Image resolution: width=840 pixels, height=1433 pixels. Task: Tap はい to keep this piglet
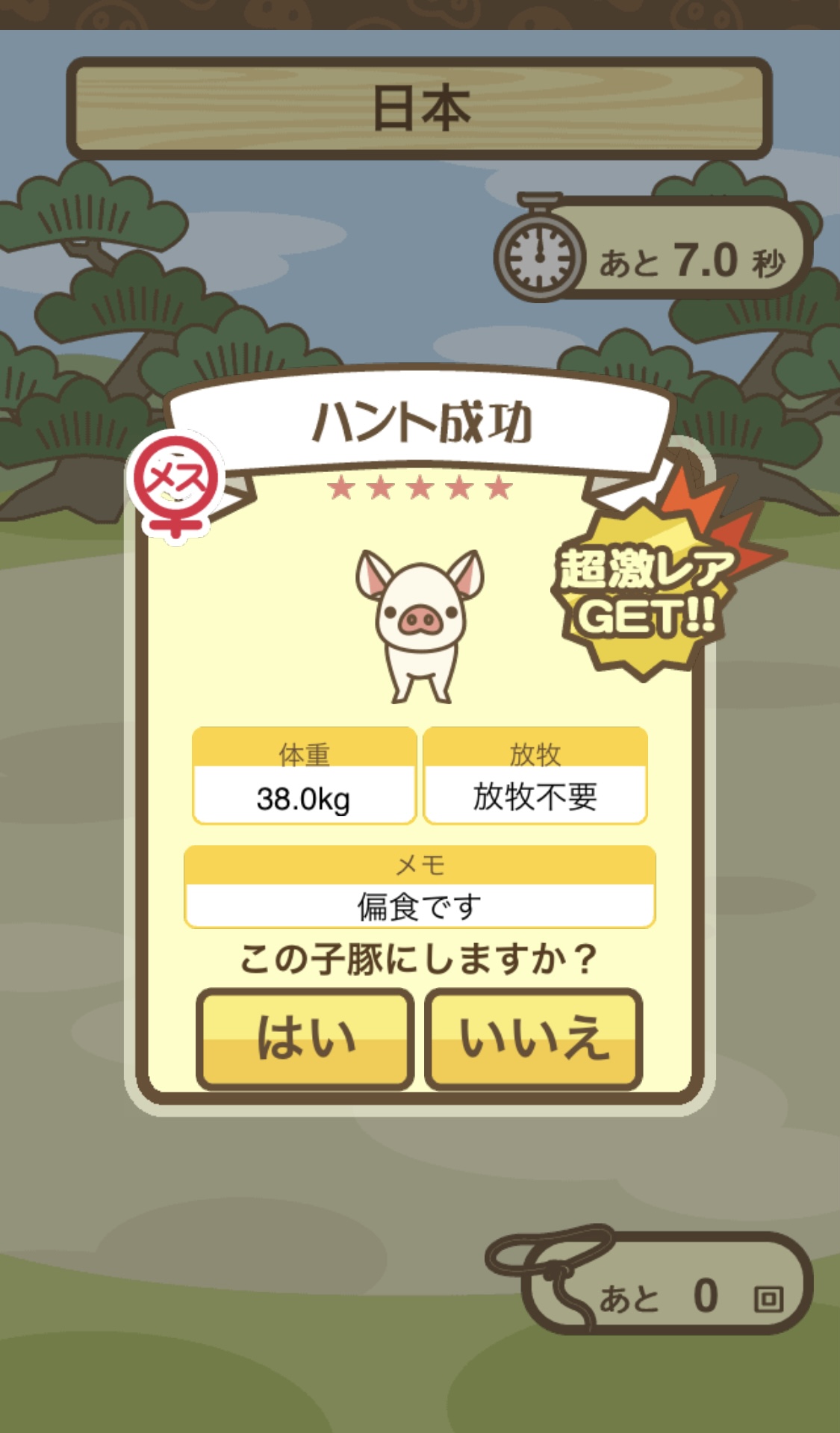pyautogui.click(x=305, y=1039)
